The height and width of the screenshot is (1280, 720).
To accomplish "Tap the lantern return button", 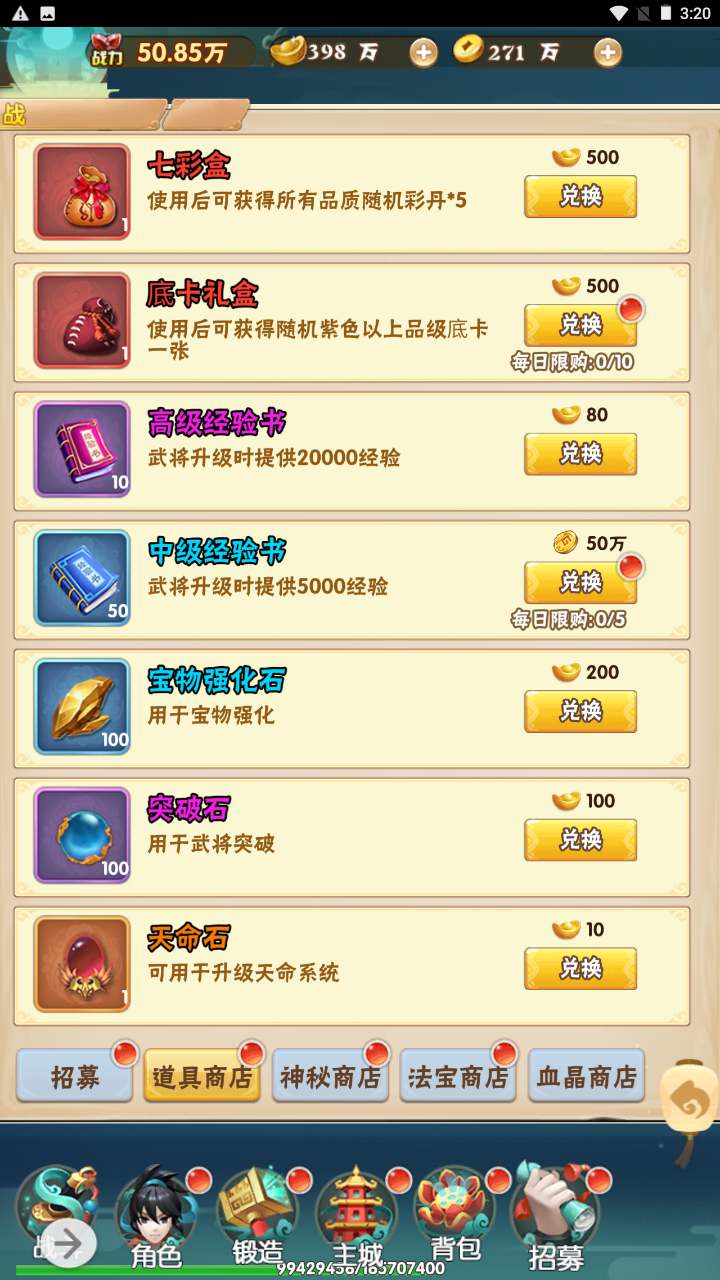I will click(690, 1105).
